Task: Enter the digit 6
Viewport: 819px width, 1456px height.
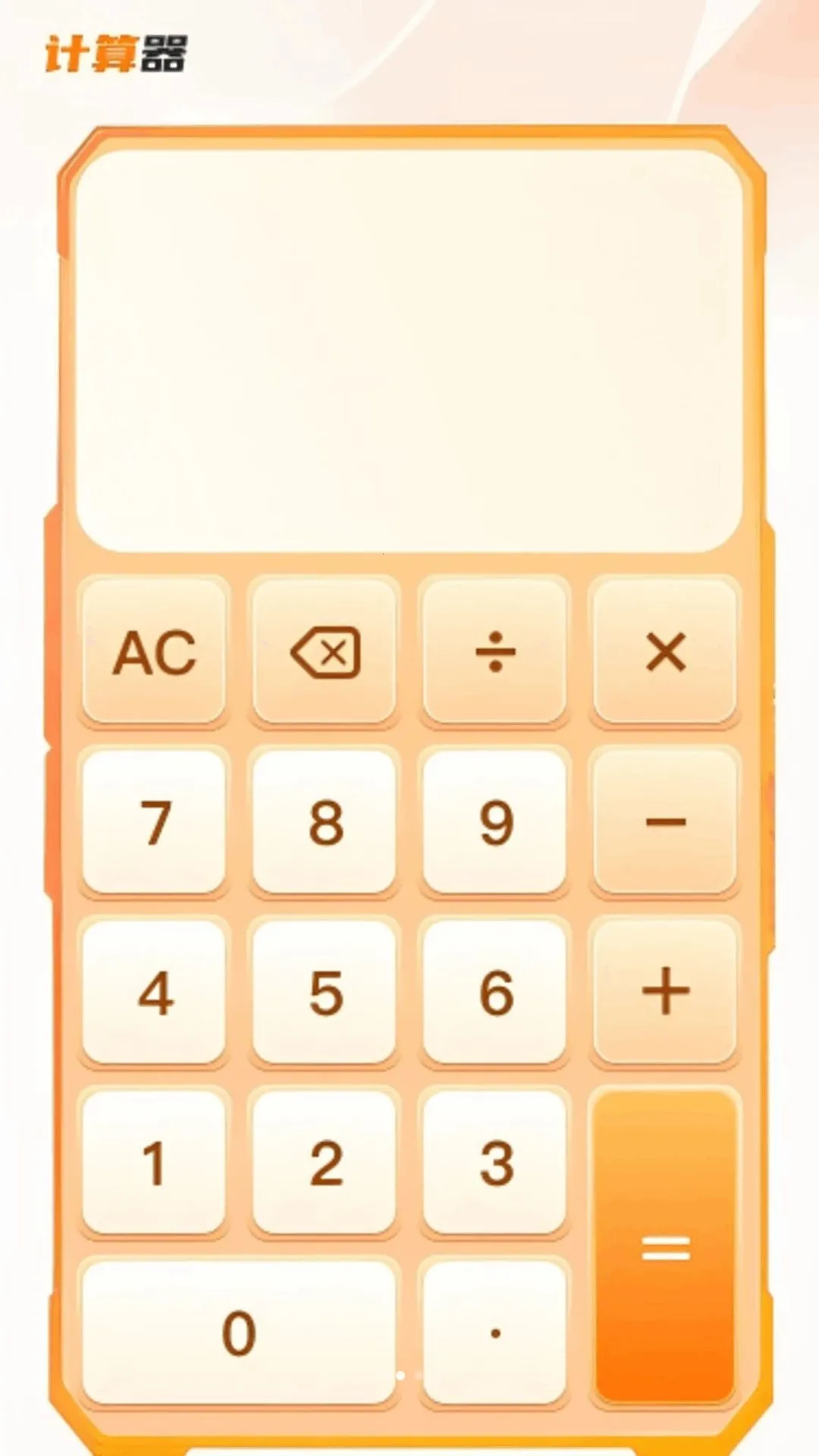Action: tap(495, 992)
